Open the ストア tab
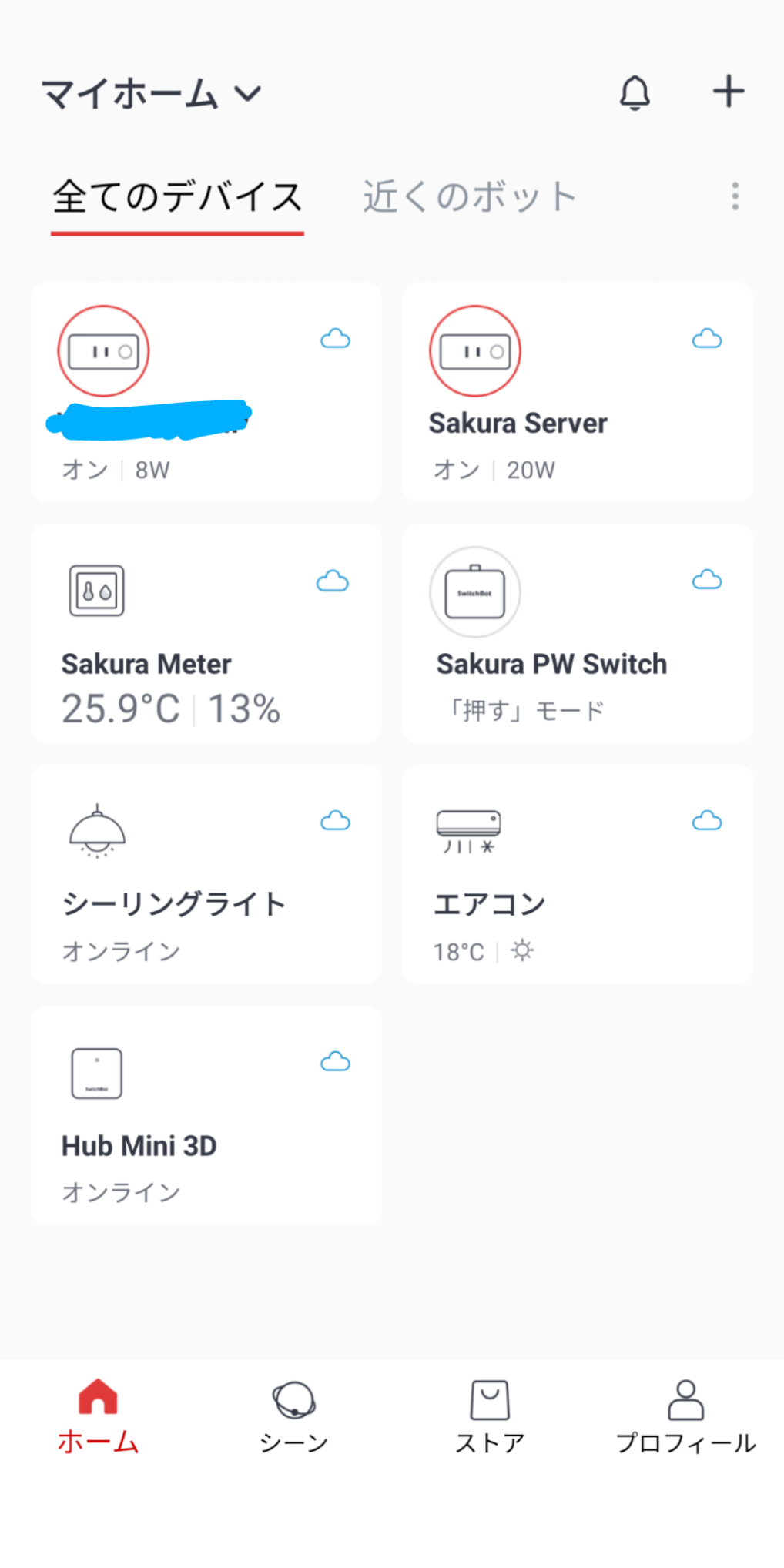This screenshot has width=784, height=1568. [490, 1417]
